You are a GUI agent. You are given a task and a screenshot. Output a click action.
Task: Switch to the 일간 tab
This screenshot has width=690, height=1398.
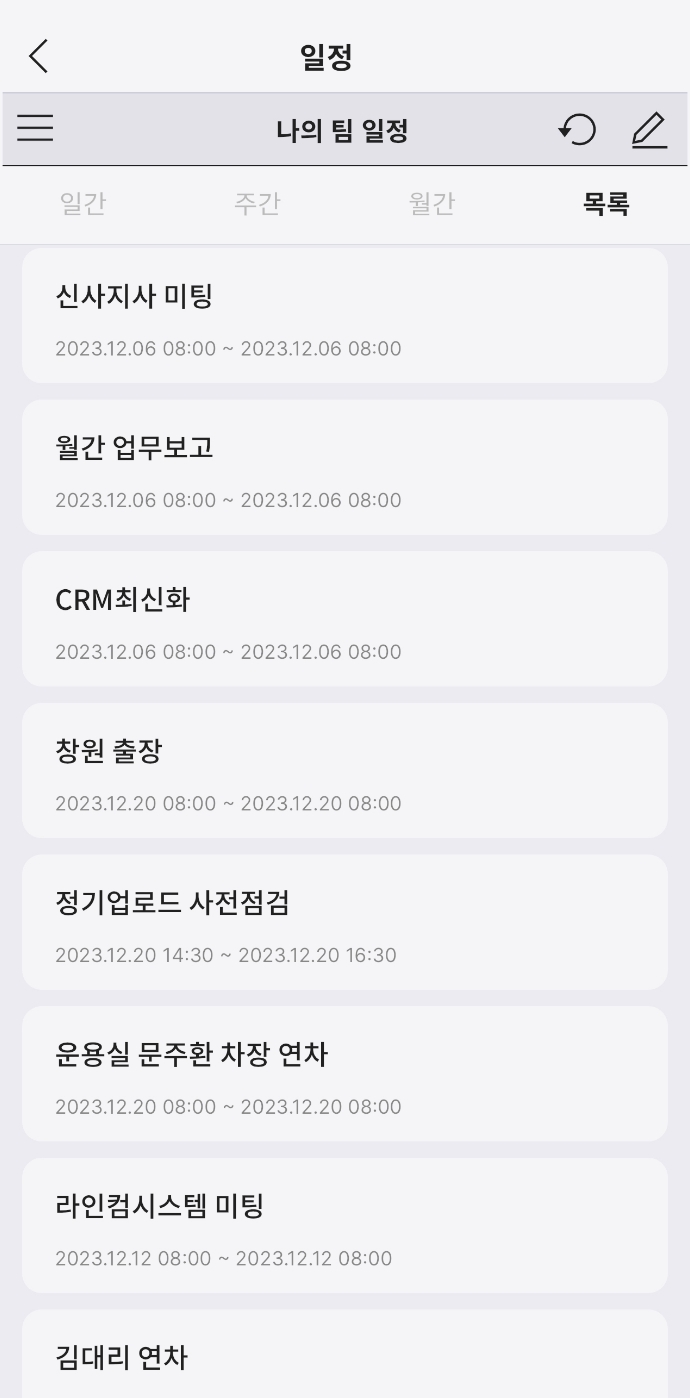[83, 204]
